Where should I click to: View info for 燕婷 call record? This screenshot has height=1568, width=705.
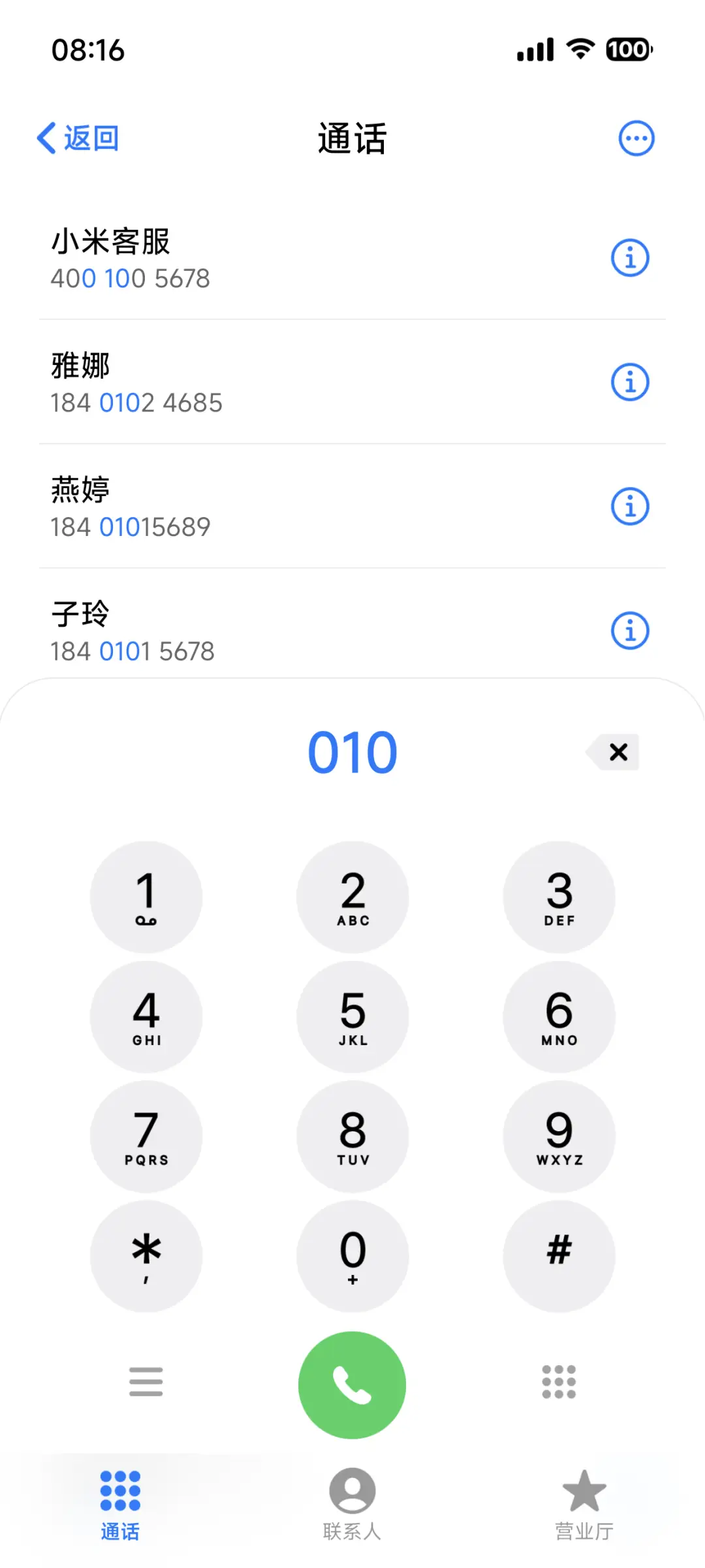click(x=631, y=505)
